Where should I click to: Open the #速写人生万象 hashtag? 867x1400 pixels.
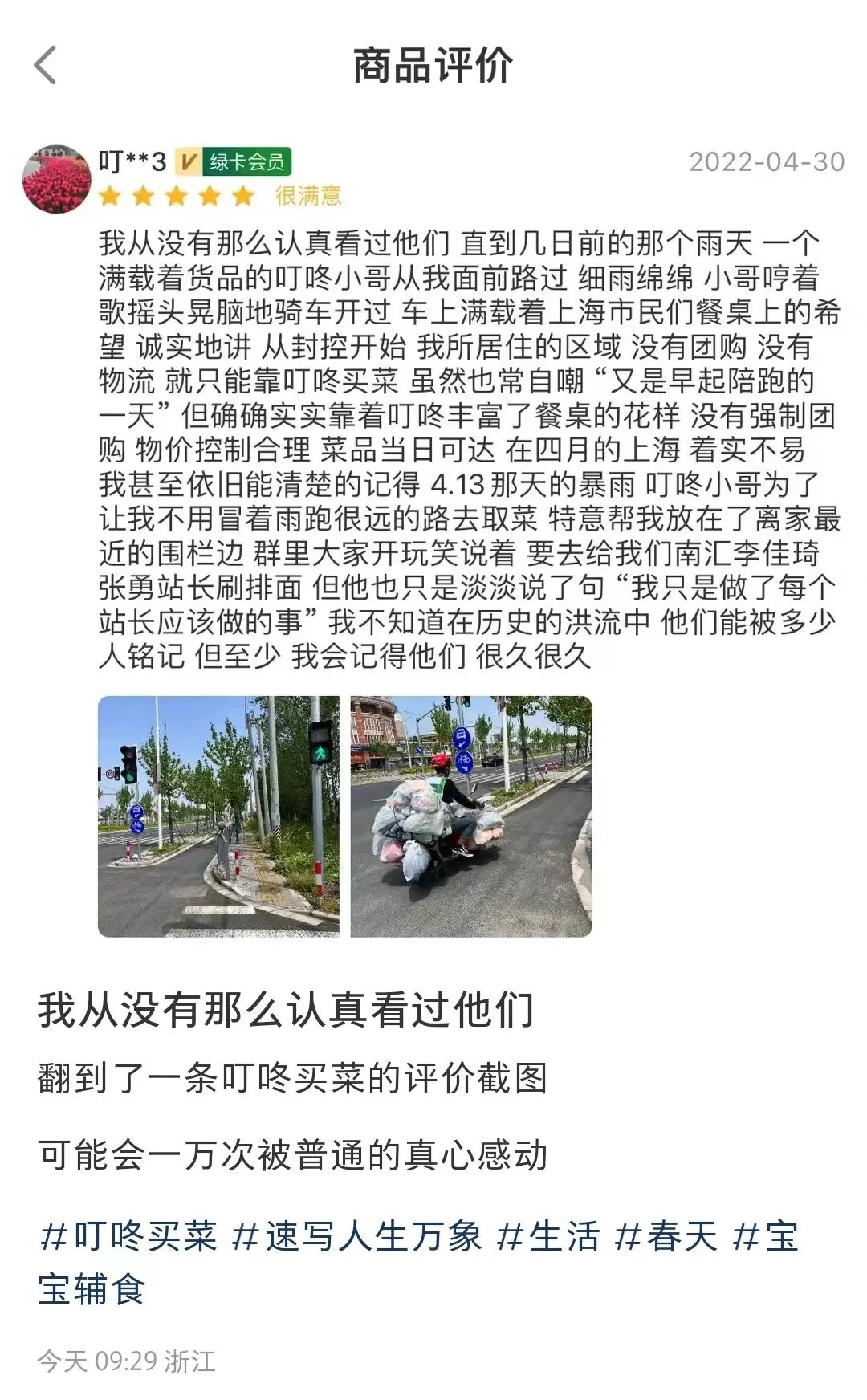[357, 1236]
